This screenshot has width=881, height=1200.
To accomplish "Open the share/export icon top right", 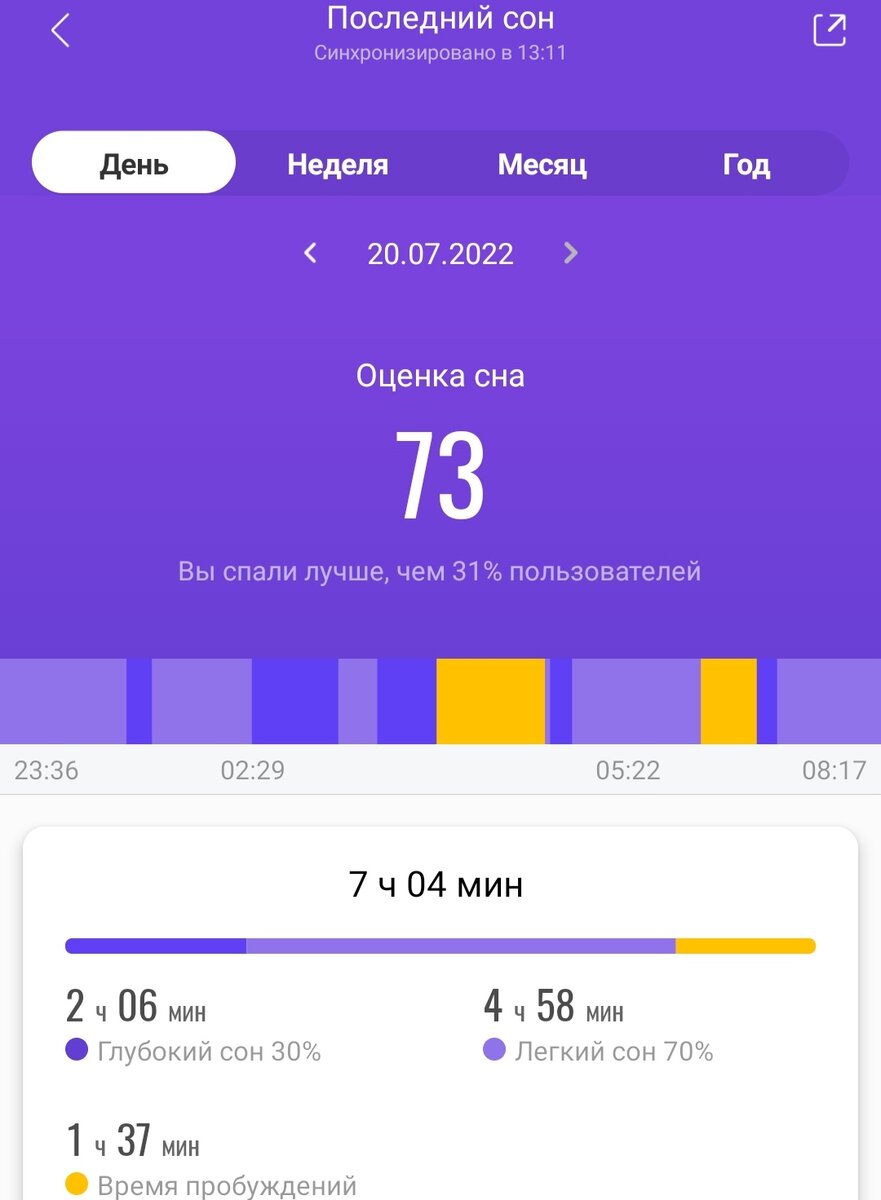I will point(829,30).
